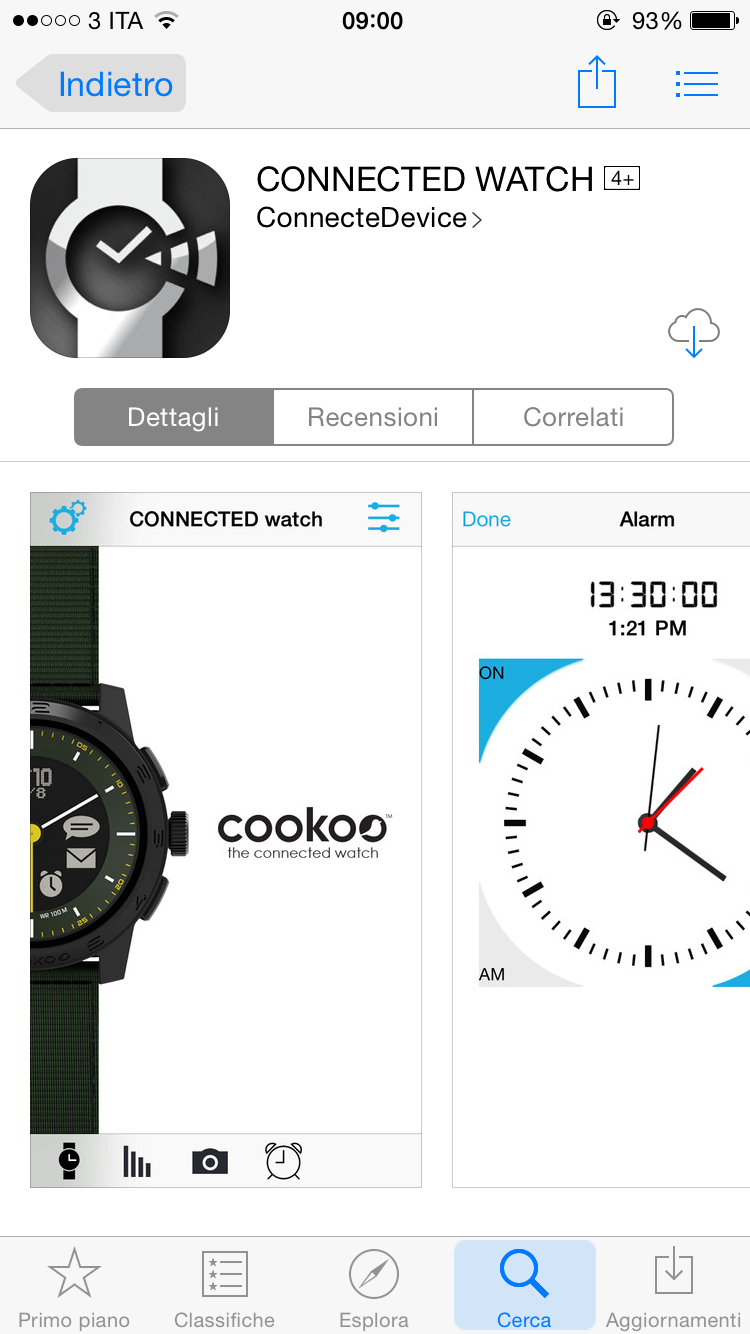Enlarge the cookoo watch screenshot

coord(226,840)
